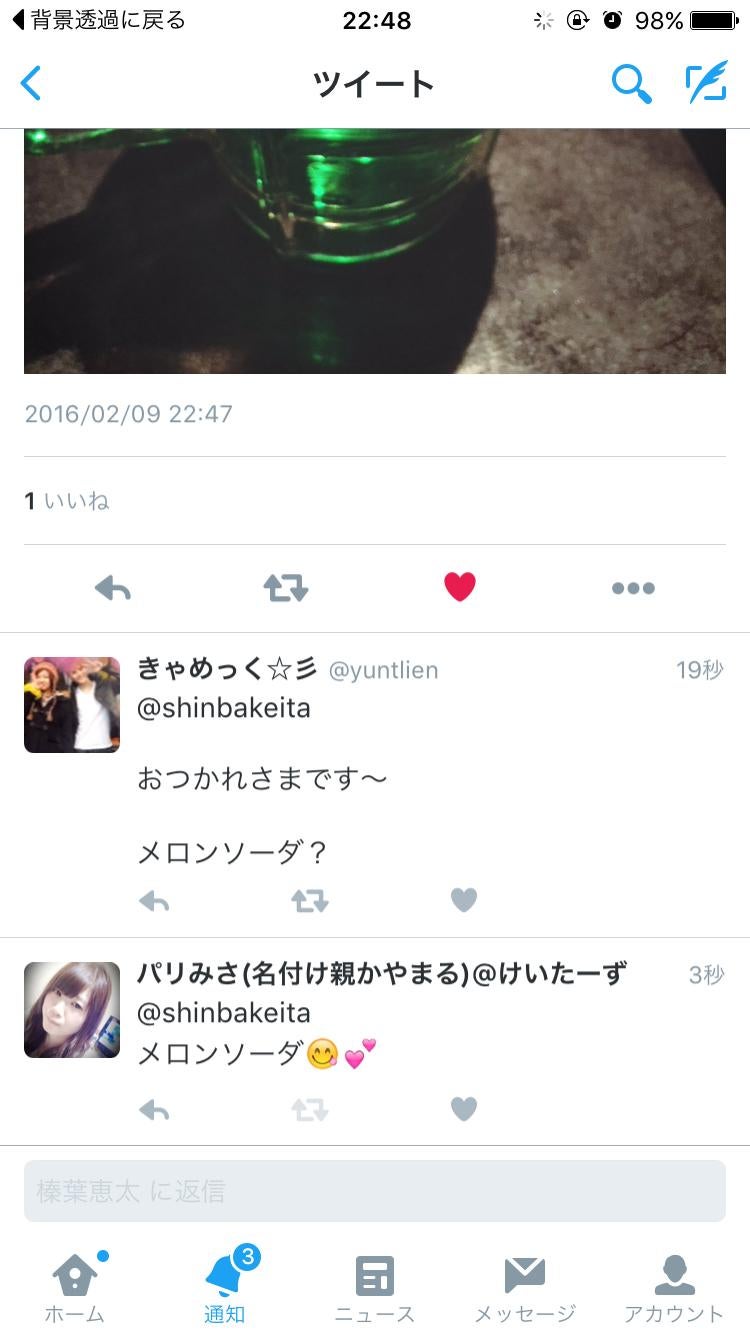
Task: View the 1 いいね likes list
Action: pos(67,501)
